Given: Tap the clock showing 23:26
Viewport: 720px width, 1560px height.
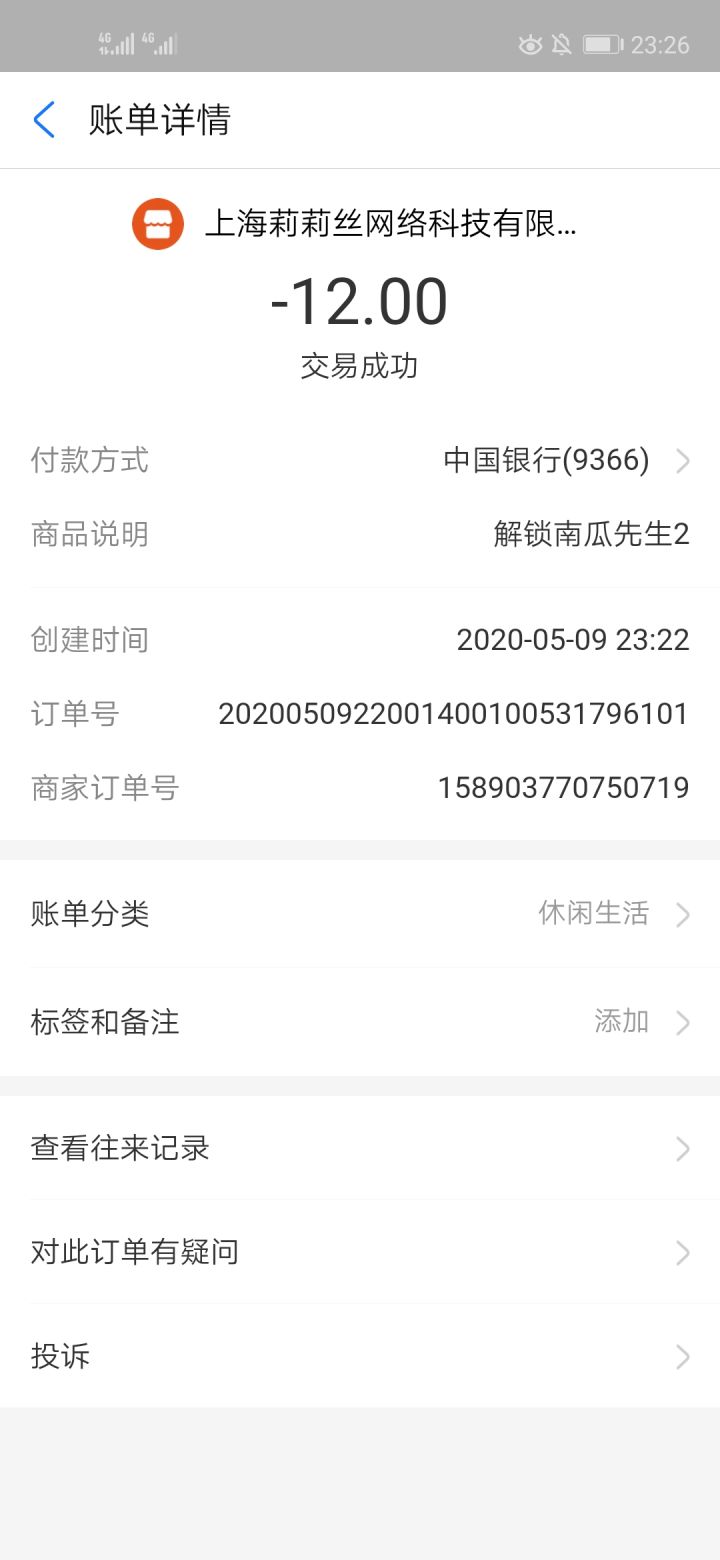Looking at the screenshot, I should (x=660, y=44).
